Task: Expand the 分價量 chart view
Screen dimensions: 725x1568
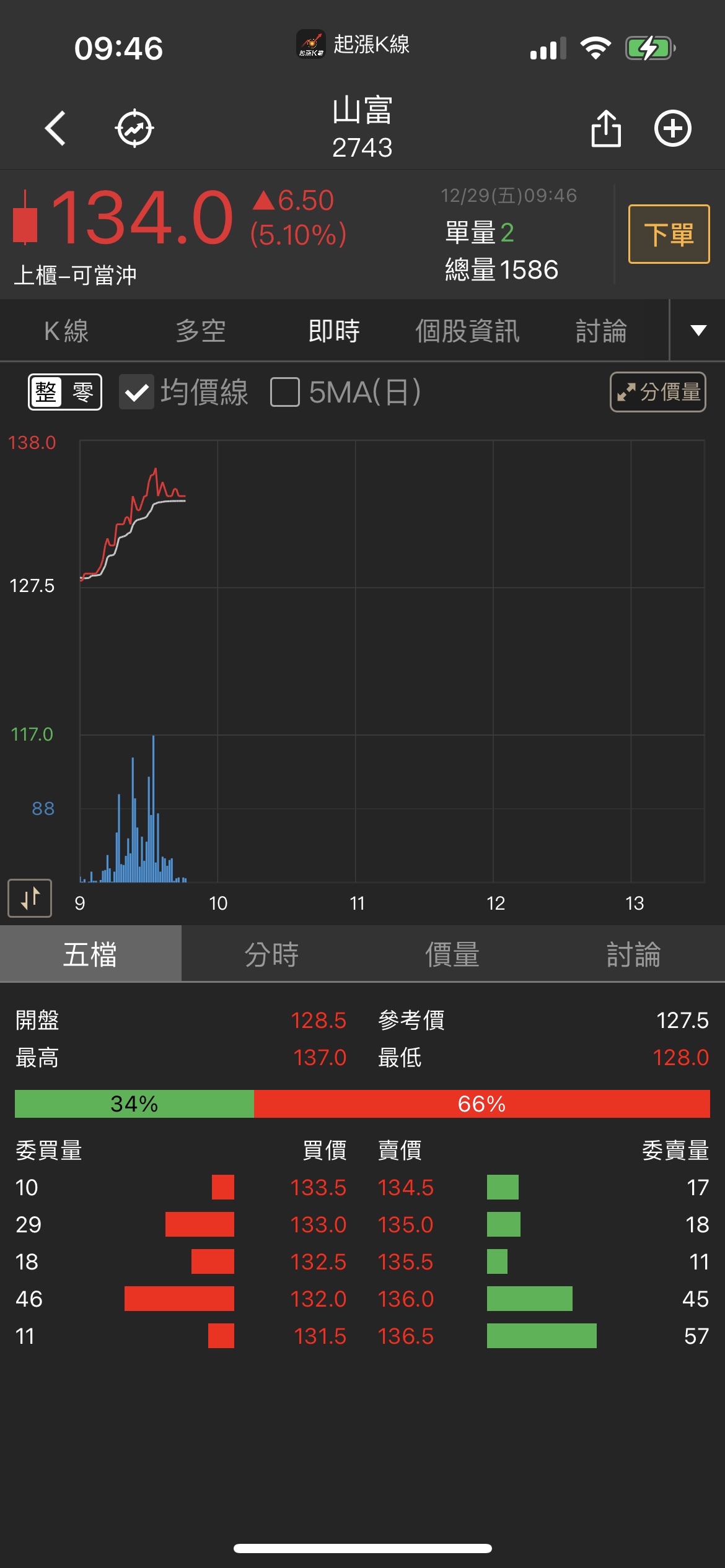Action: [x=658, y=392]
